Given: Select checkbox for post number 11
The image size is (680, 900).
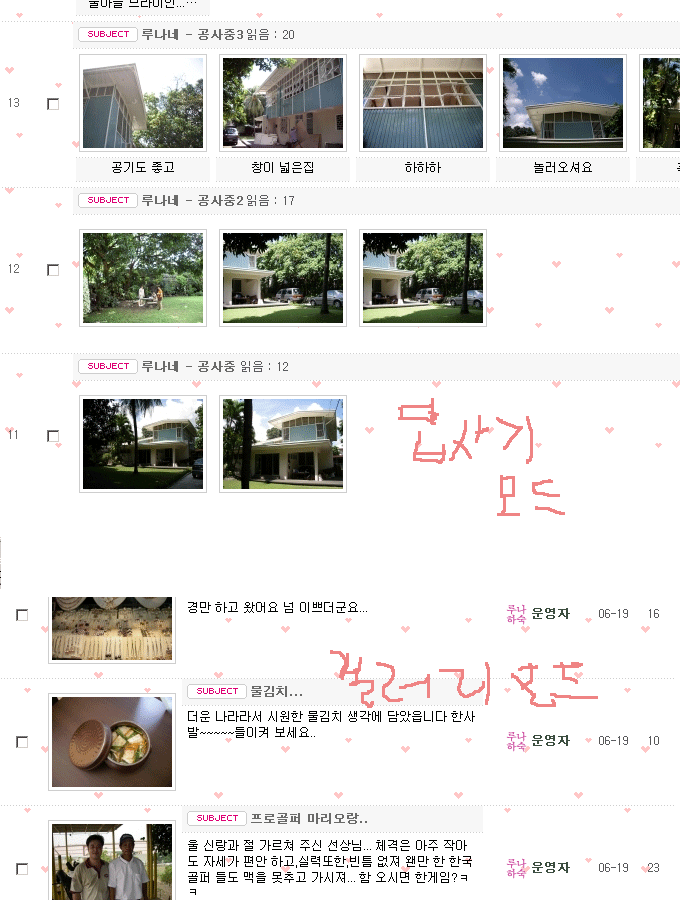Looking at the screenshot, I should coord(53,436).
